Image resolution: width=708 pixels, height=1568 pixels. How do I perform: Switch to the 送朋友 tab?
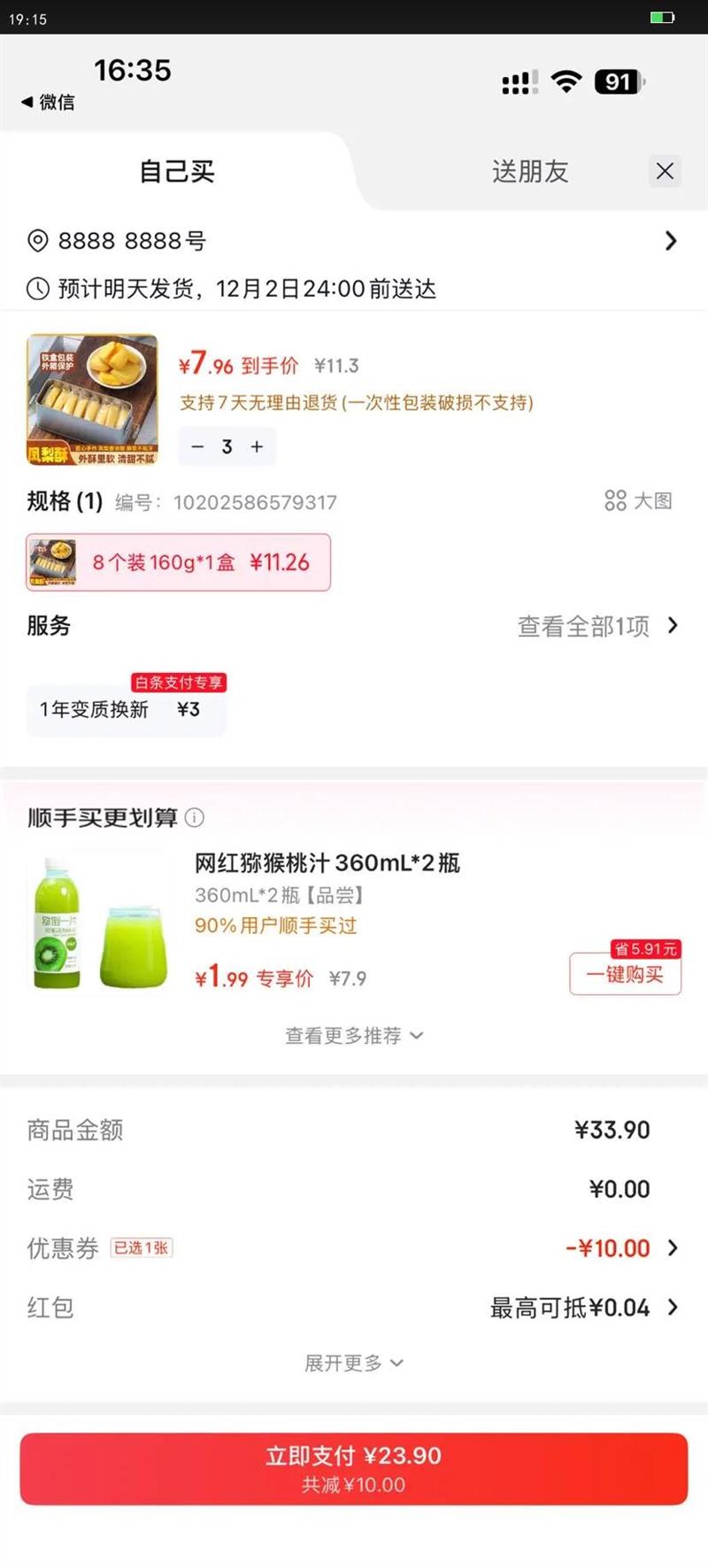pyautogui.click(x=529, y=172)
